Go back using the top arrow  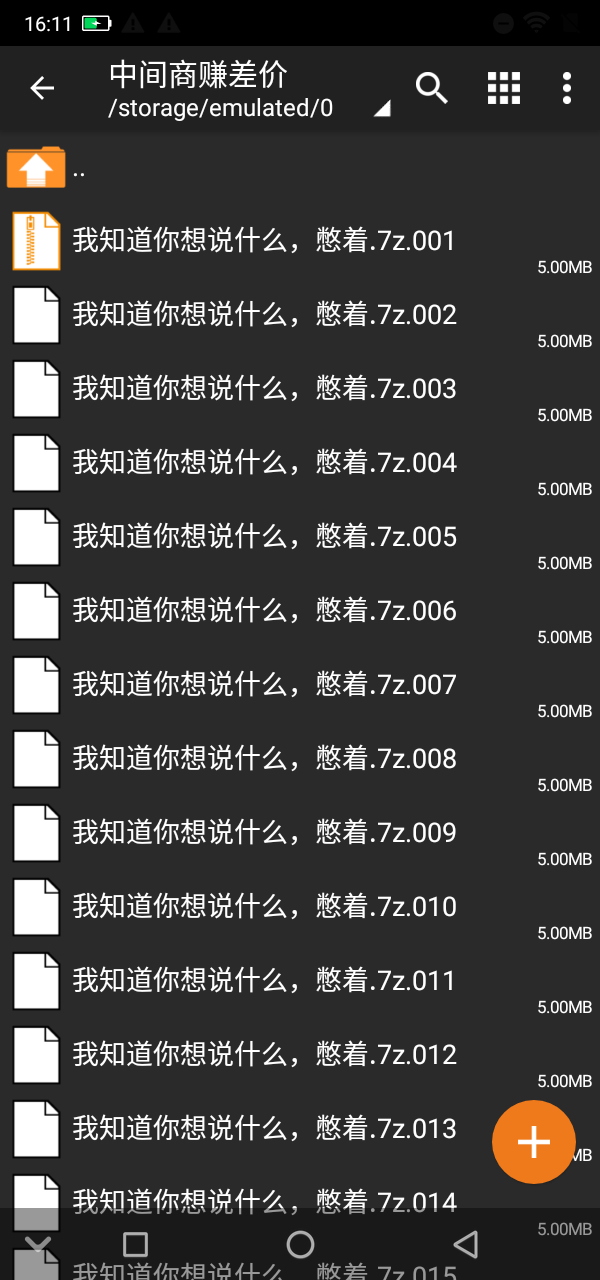pos(42,89)
